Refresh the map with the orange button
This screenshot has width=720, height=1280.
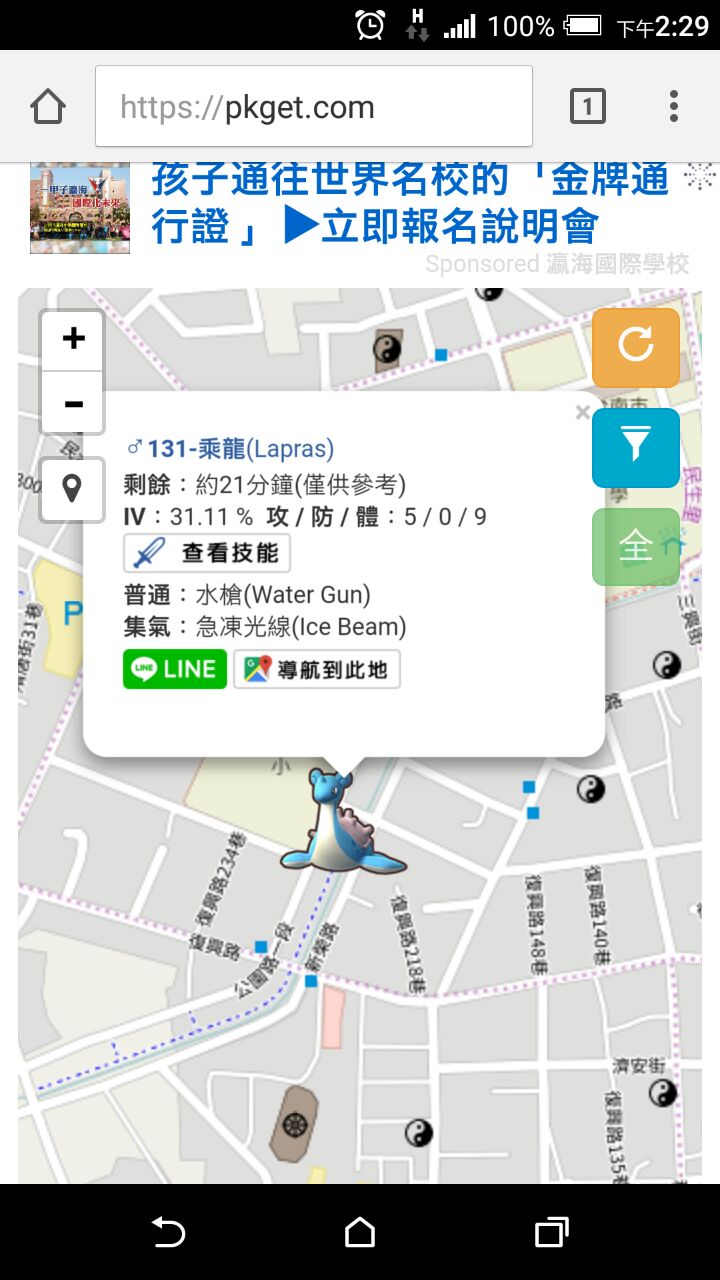coord(636,347)
